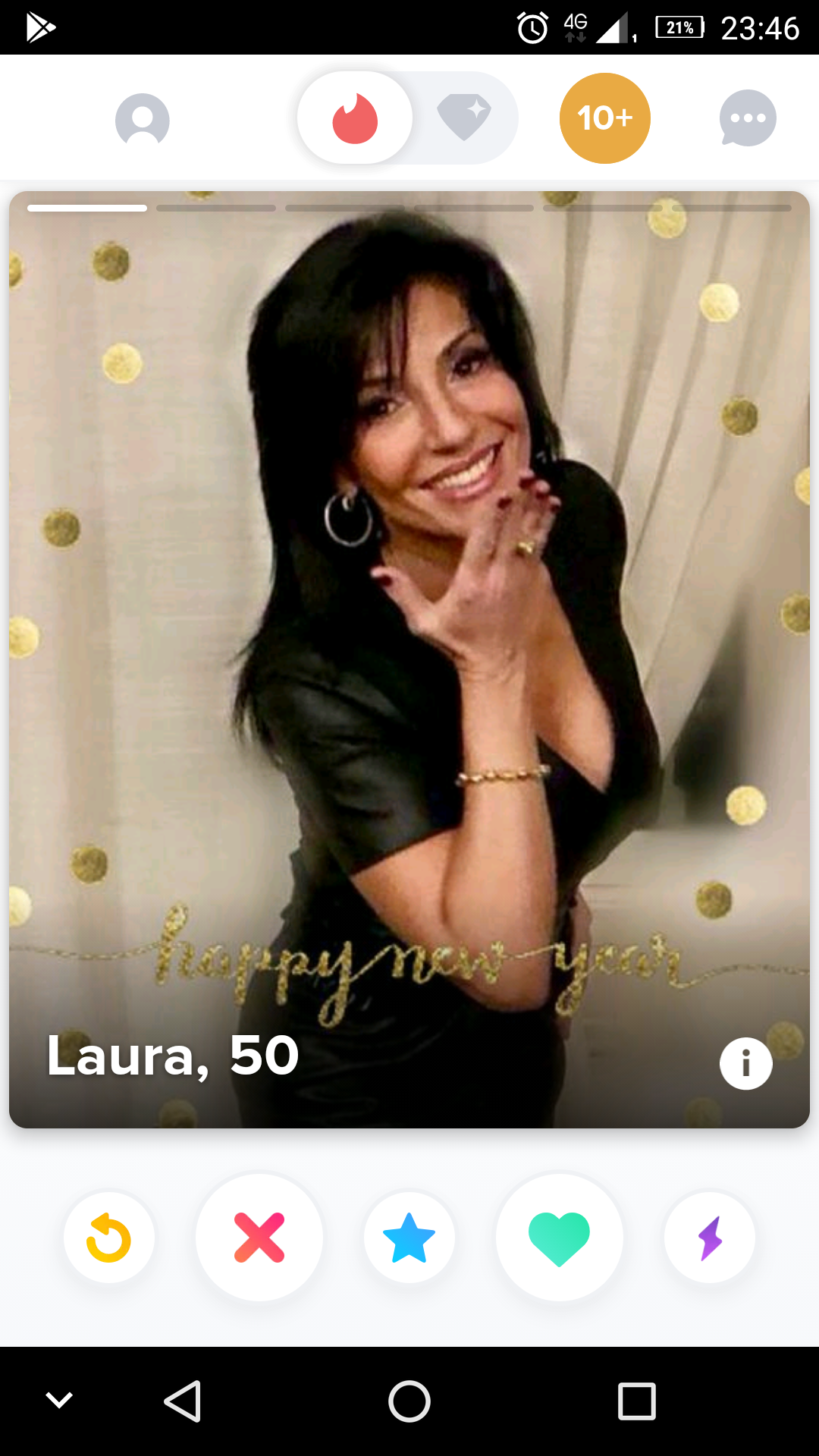This screenshot has width=819, height=1456.
Task: Switch to the Gold diamond tab
Action: 464,117
